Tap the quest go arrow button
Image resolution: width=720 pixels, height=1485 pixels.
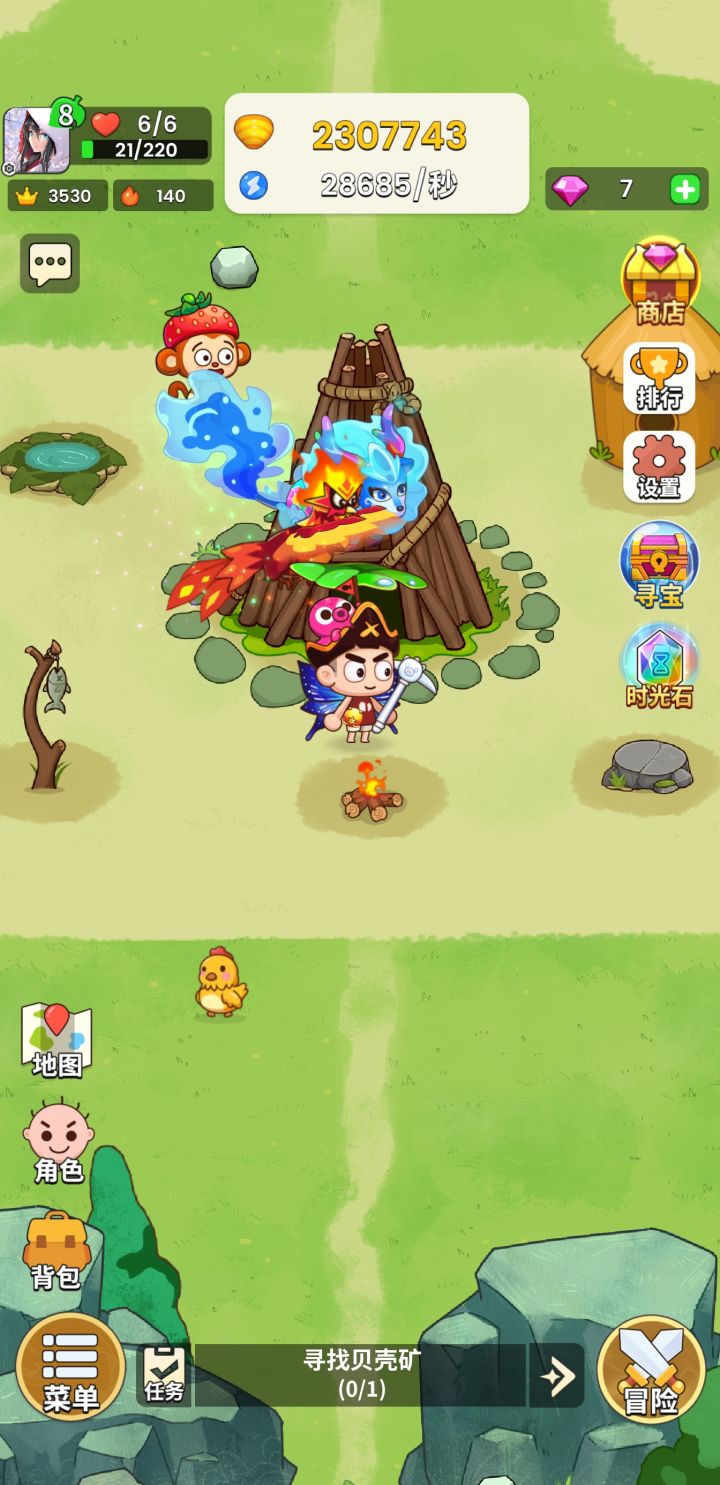tap(560, 1374)
